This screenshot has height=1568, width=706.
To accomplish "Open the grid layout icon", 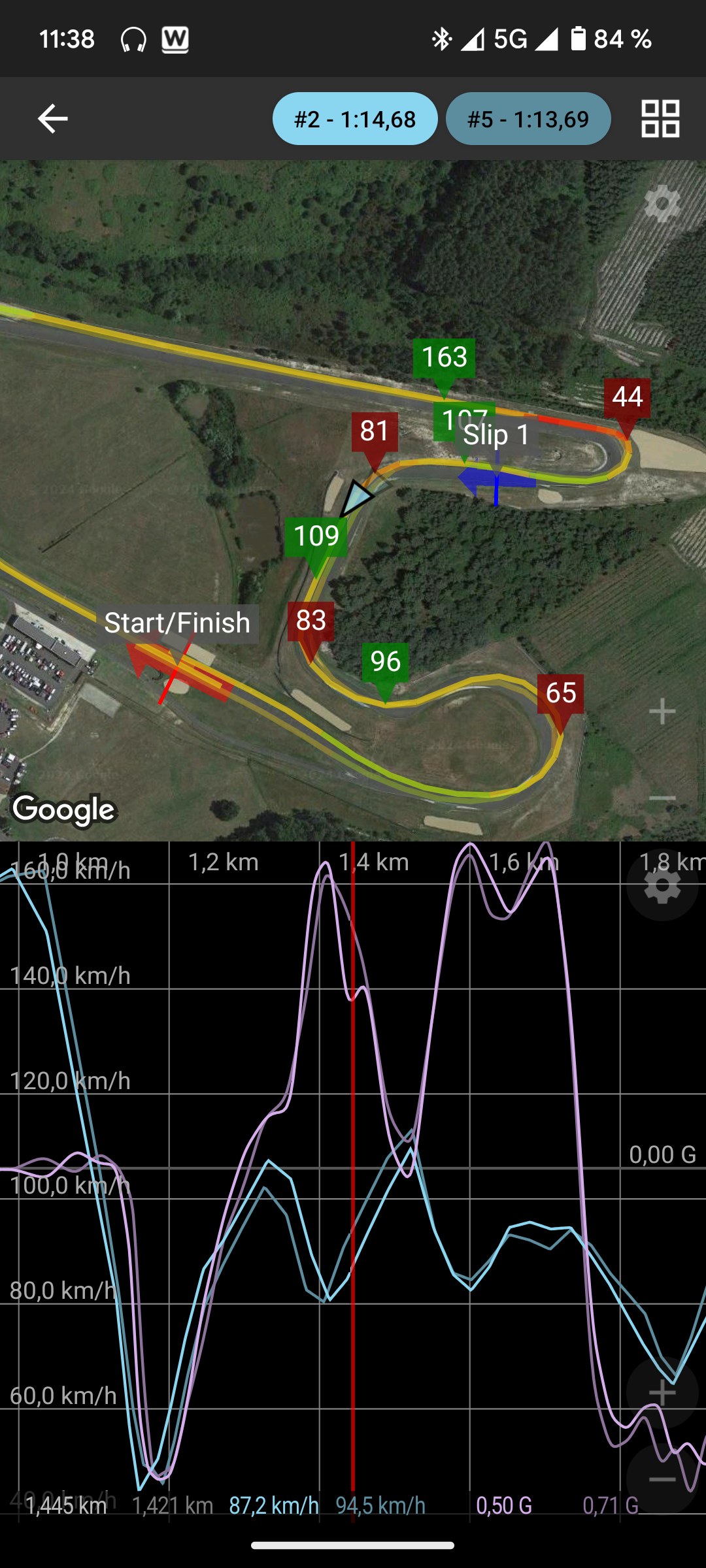I will (660, 118).
